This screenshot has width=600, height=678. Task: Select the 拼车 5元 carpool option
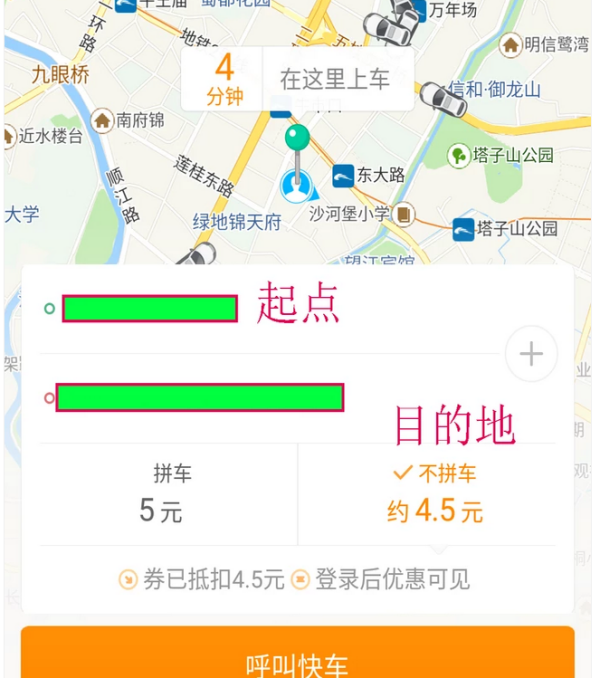click(x=168, y=494)
